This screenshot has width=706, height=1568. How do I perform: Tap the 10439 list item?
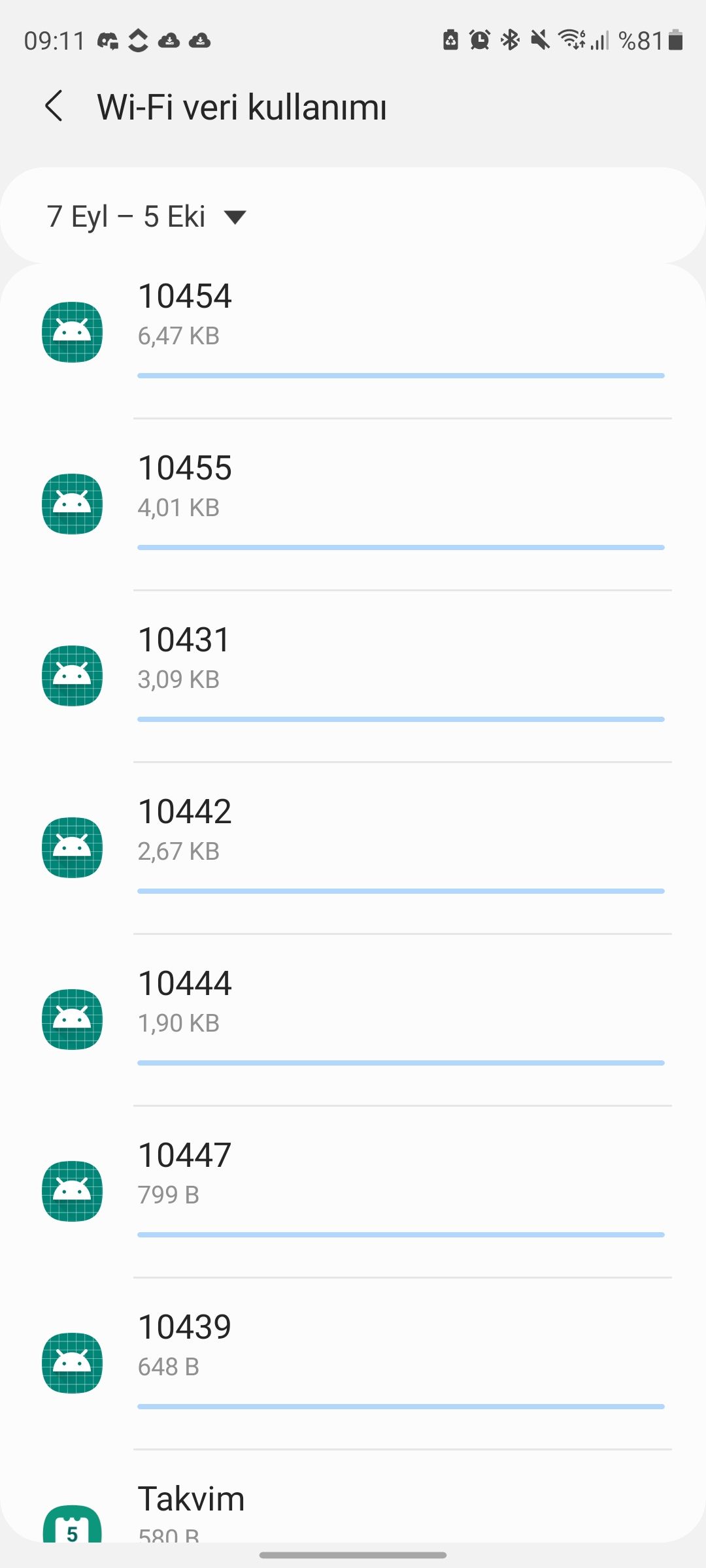click(x=353, y=1364)
